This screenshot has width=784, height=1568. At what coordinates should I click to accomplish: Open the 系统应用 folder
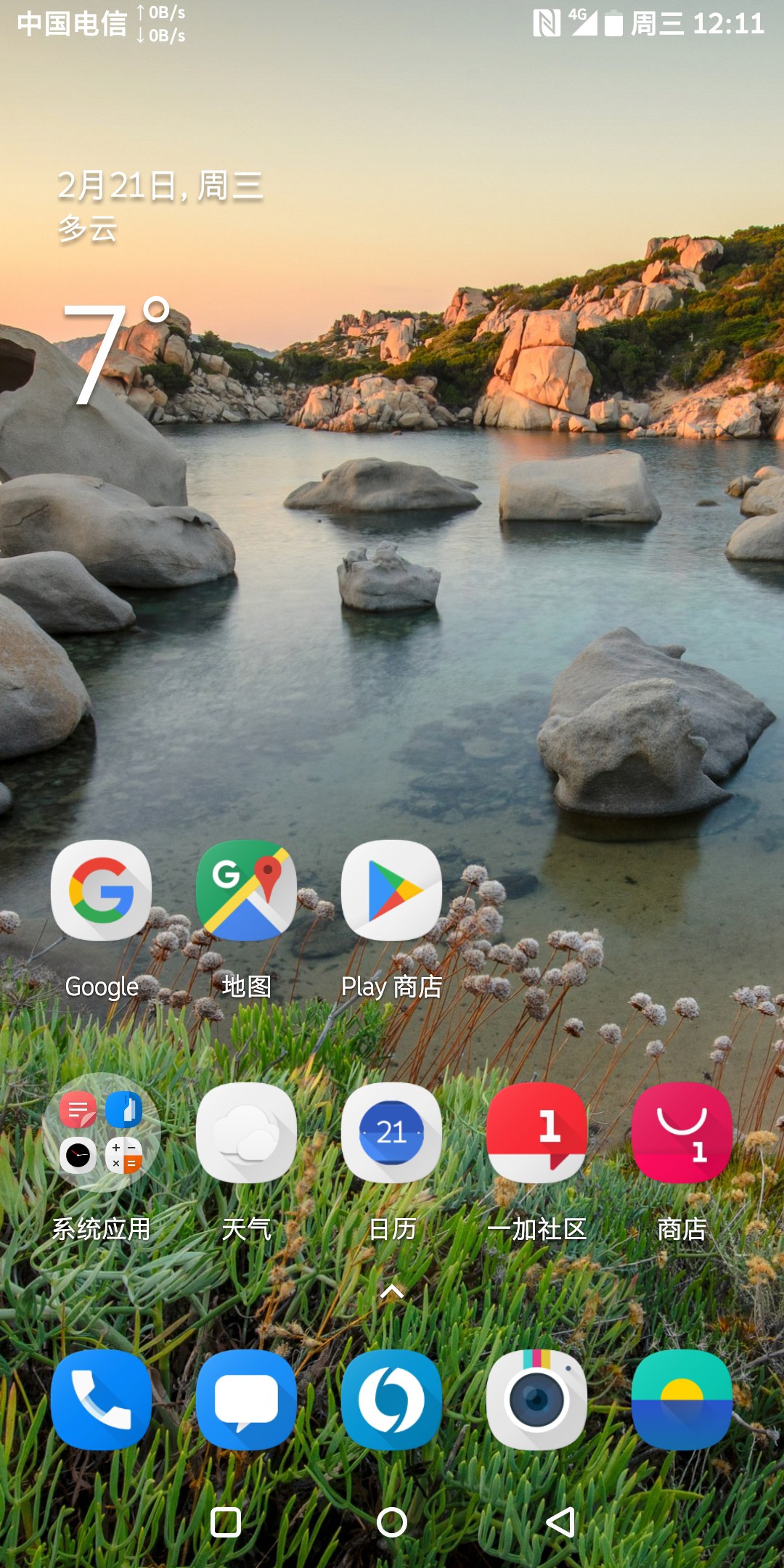[101, 1132]
